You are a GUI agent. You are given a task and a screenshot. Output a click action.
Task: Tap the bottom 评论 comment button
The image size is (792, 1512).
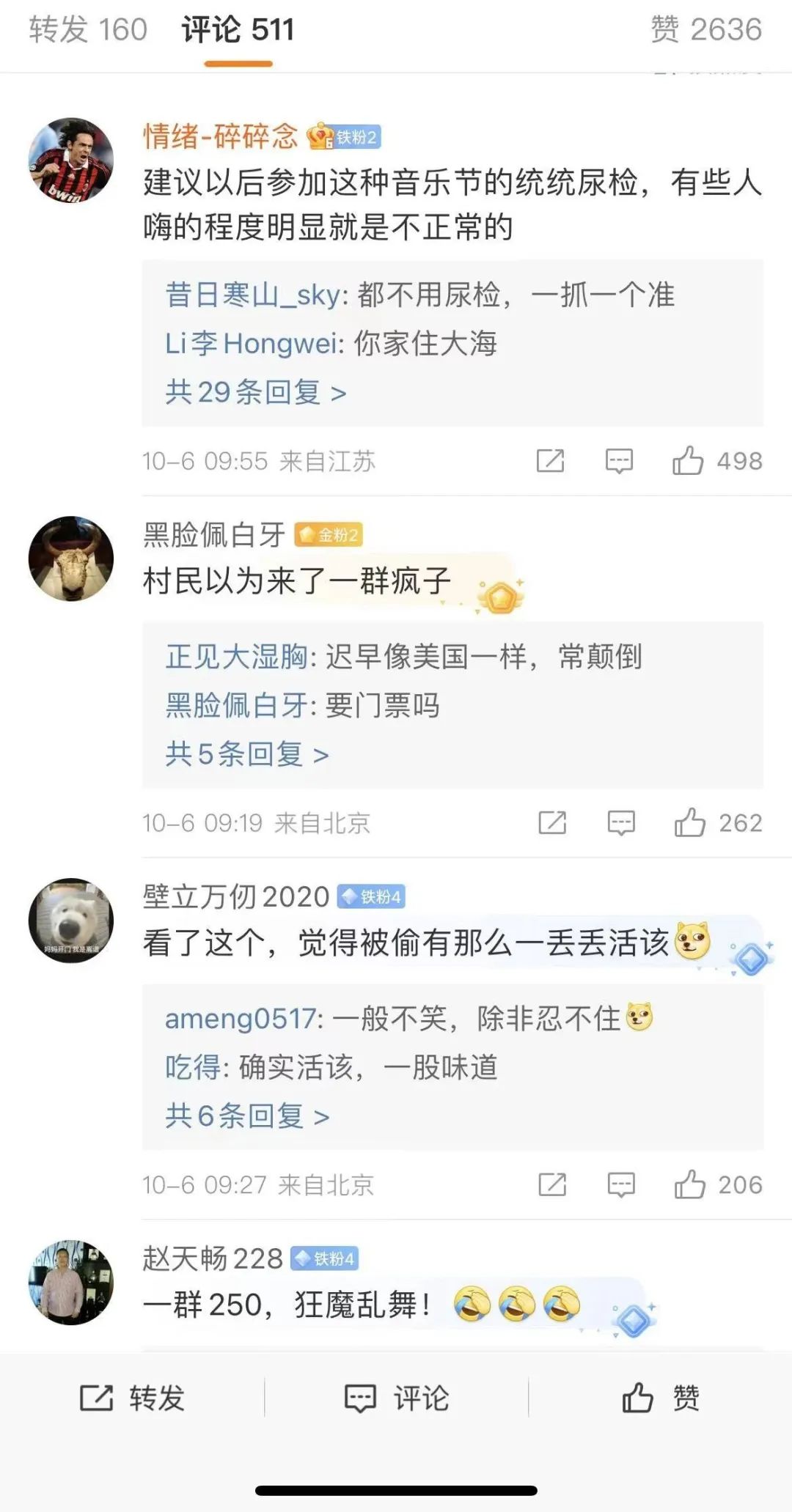coord(397,1398)
